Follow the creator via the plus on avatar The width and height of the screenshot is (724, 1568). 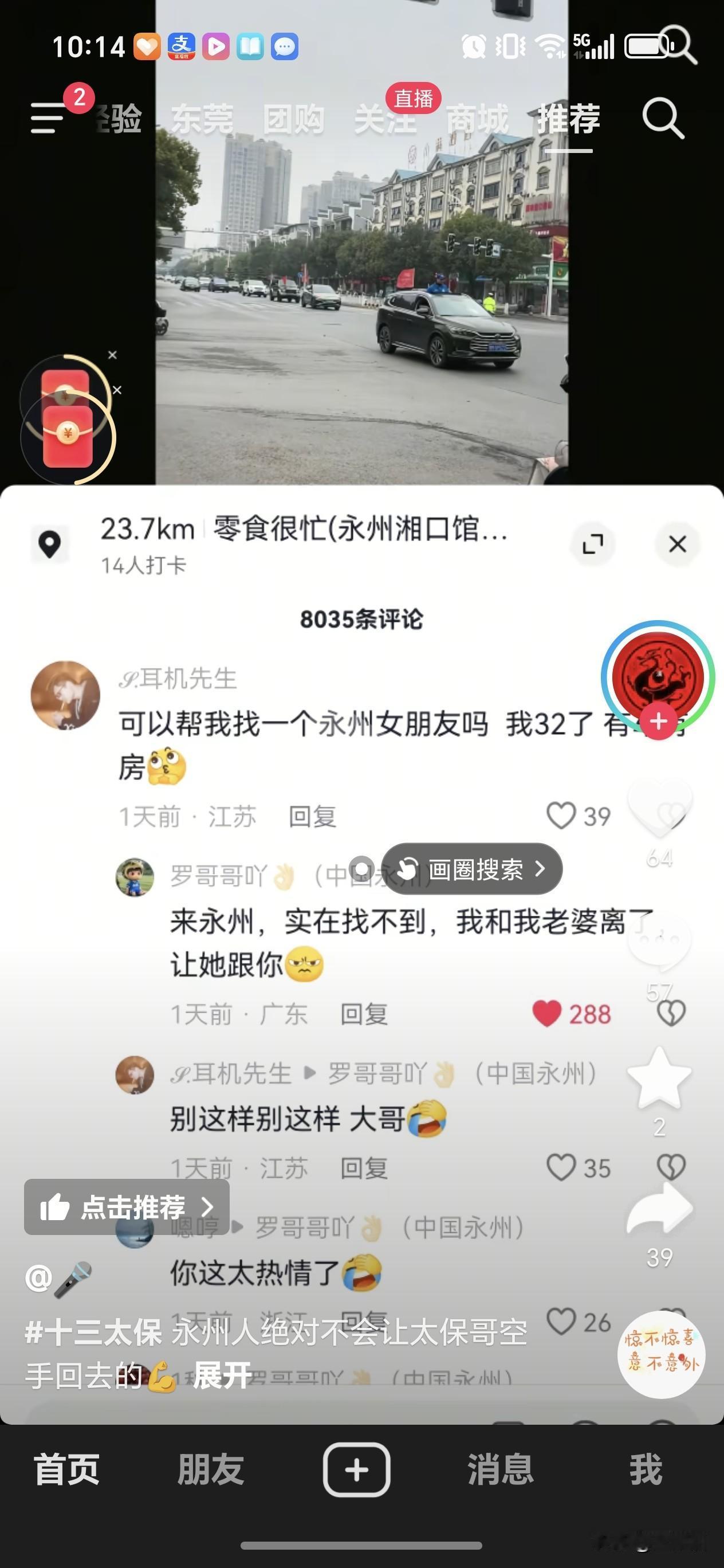pyautogui.click(x=658, y=722)
